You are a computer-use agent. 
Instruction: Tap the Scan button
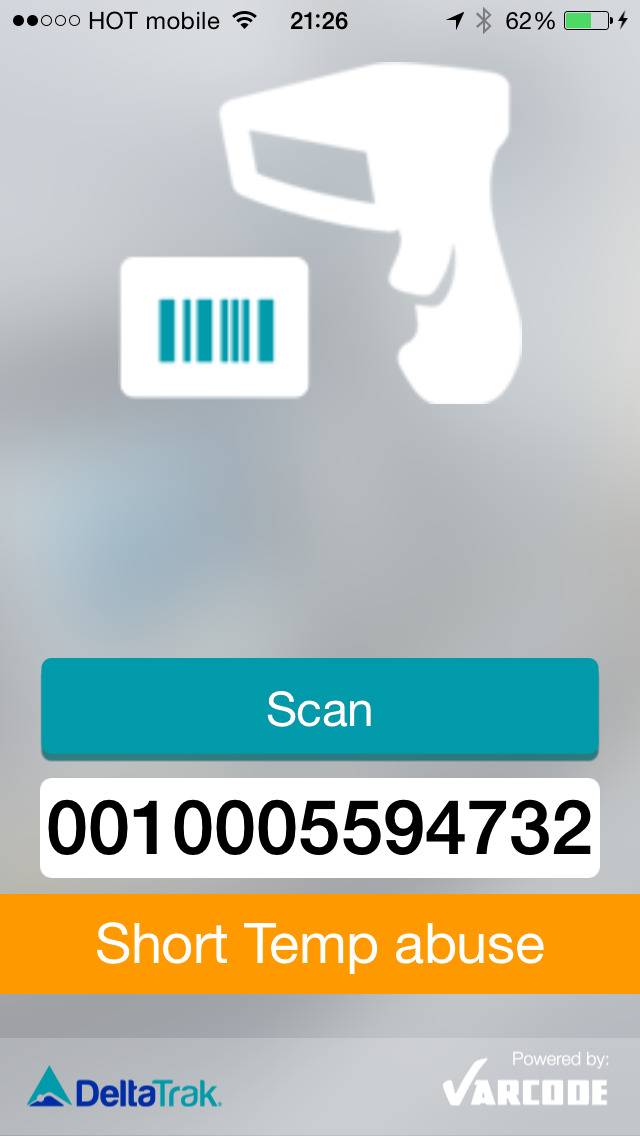point(320,709)
